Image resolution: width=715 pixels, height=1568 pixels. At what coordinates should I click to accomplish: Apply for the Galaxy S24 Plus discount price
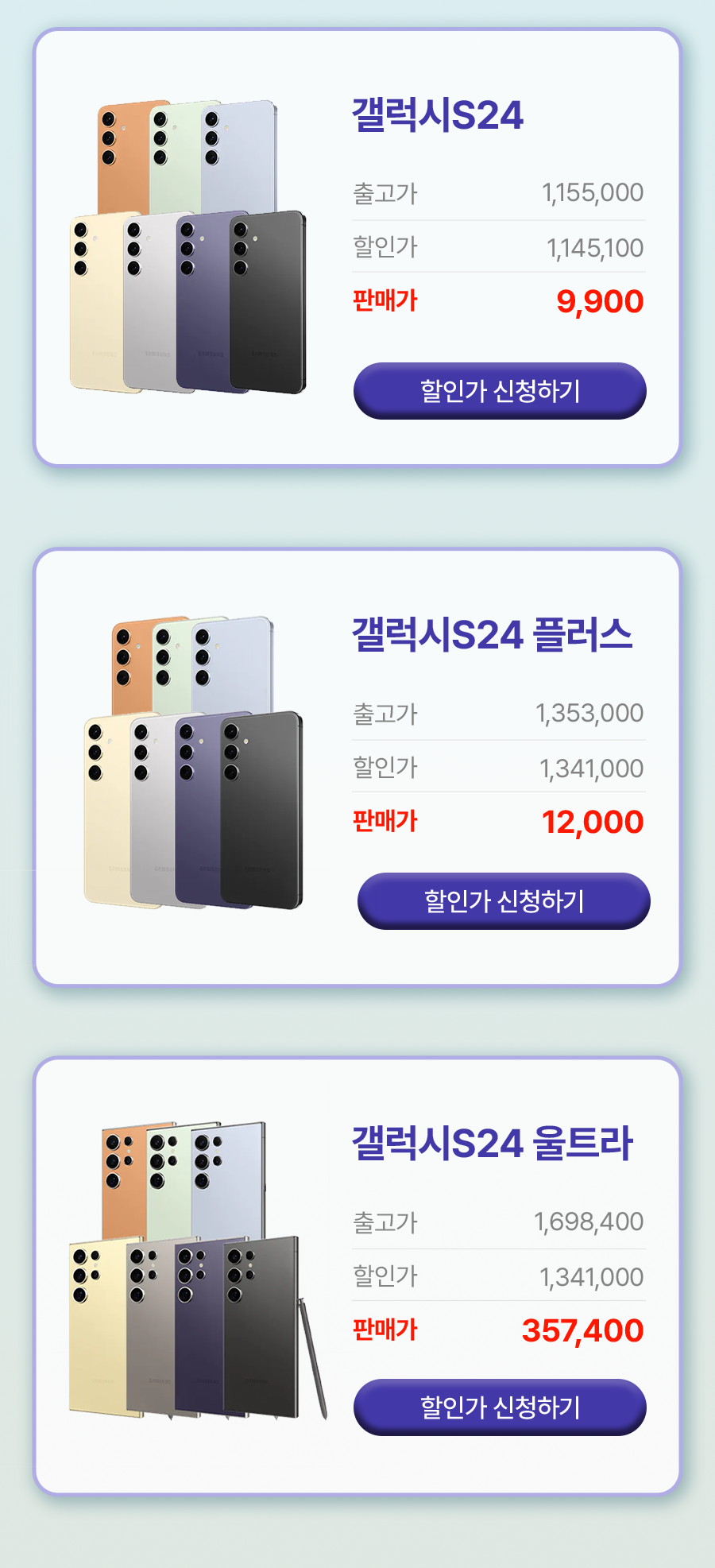504,901
